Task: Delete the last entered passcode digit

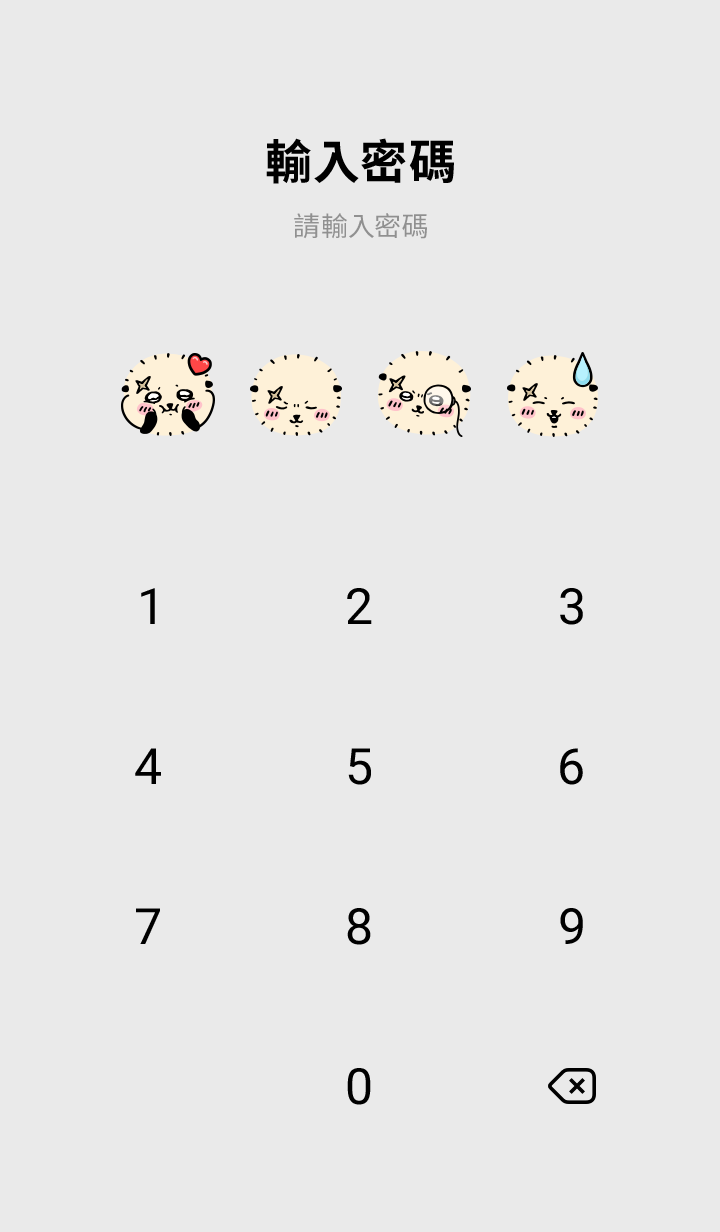Action: point(572,1086)
